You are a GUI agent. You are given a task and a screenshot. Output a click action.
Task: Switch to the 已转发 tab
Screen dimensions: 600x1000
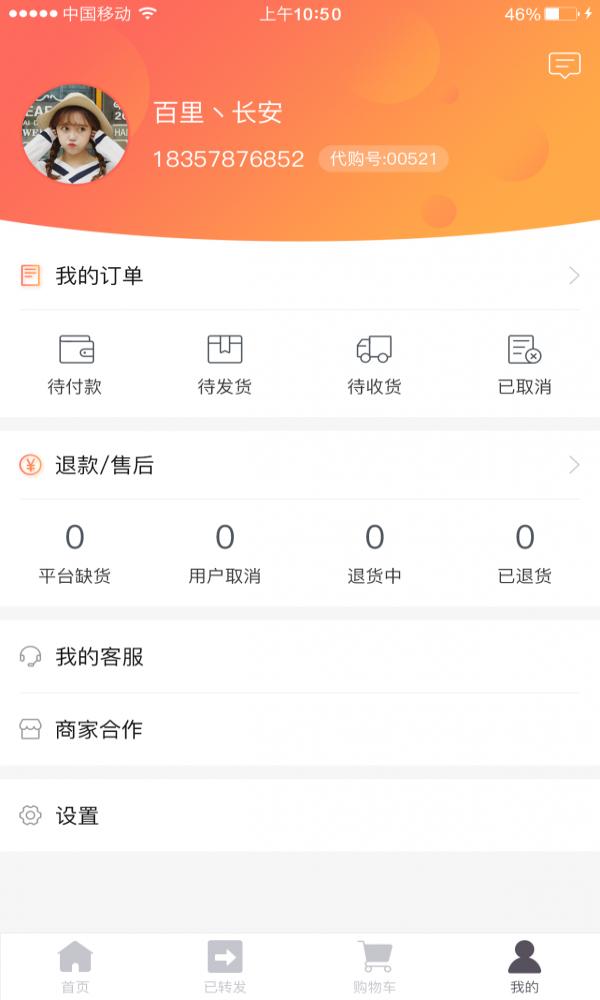(x=225, y=967)
